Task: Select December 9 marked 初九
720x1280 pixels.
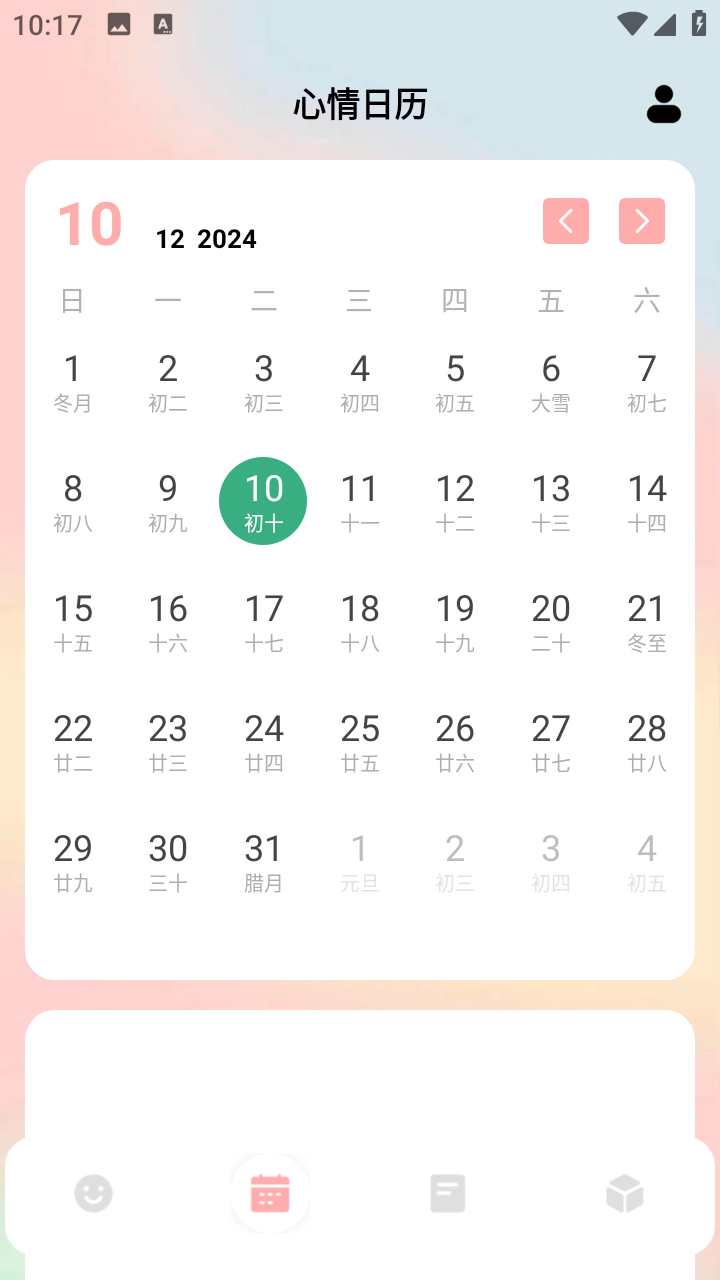Action: (168, 501)
